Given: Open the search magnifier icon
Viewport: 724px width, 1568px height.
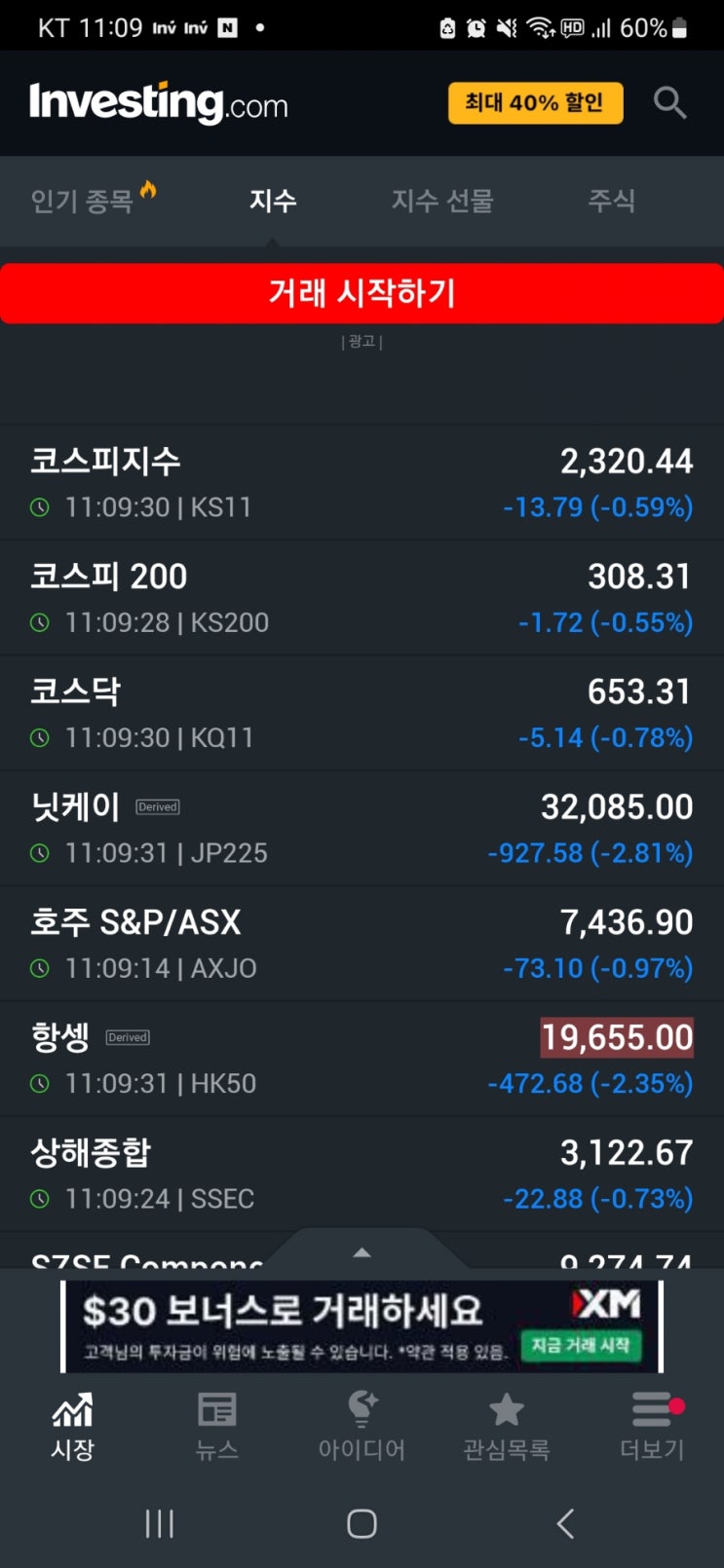Looking at the screenshot, I should point(669,102).
